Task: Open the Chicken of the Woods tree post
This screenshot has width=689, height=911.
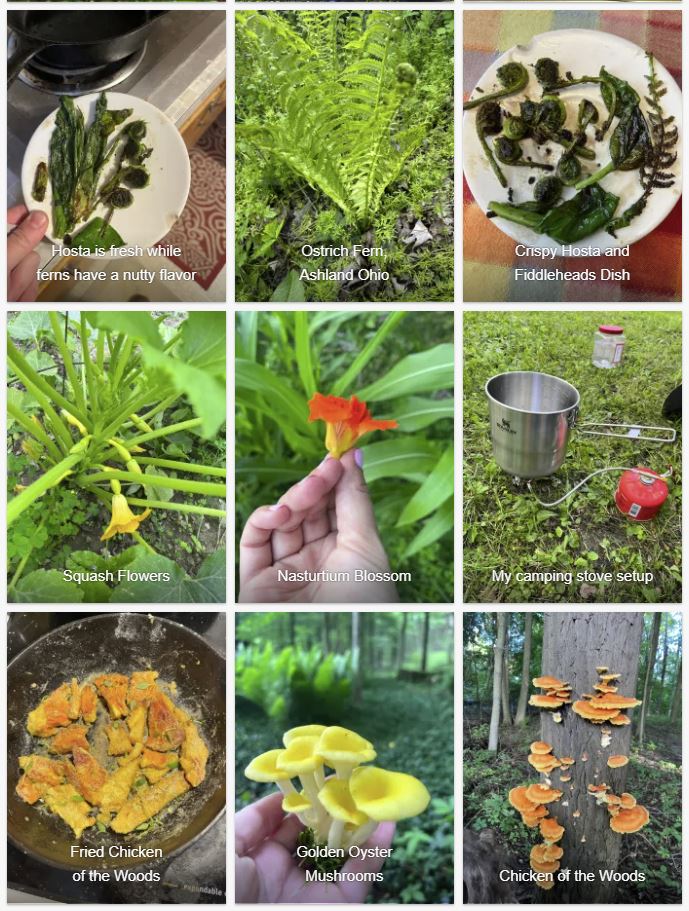Action: [x=572, y=757]
